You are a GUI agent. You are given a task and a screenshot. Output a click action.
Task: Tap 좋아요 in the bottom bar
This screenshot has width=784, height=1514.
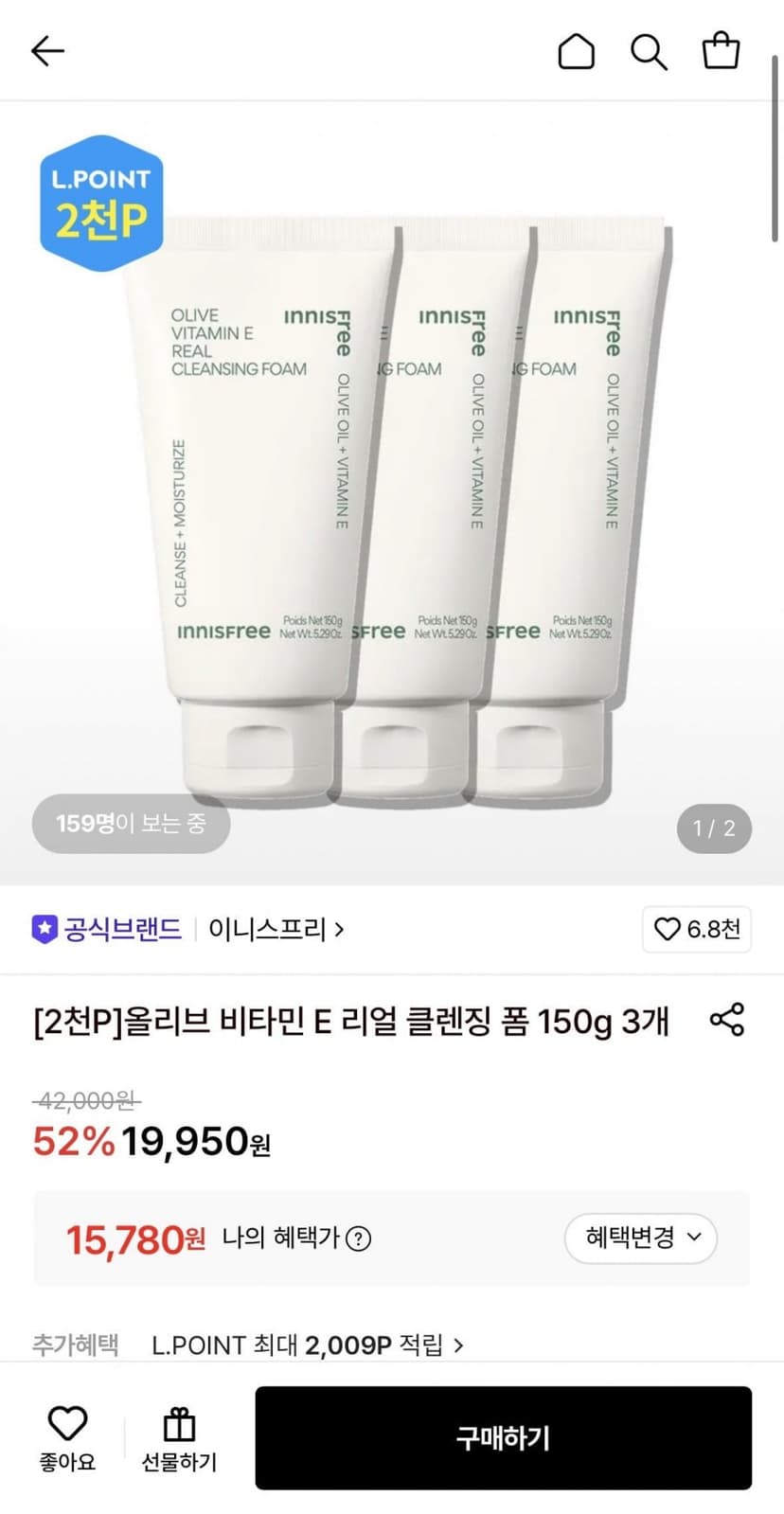[67, 1438]
